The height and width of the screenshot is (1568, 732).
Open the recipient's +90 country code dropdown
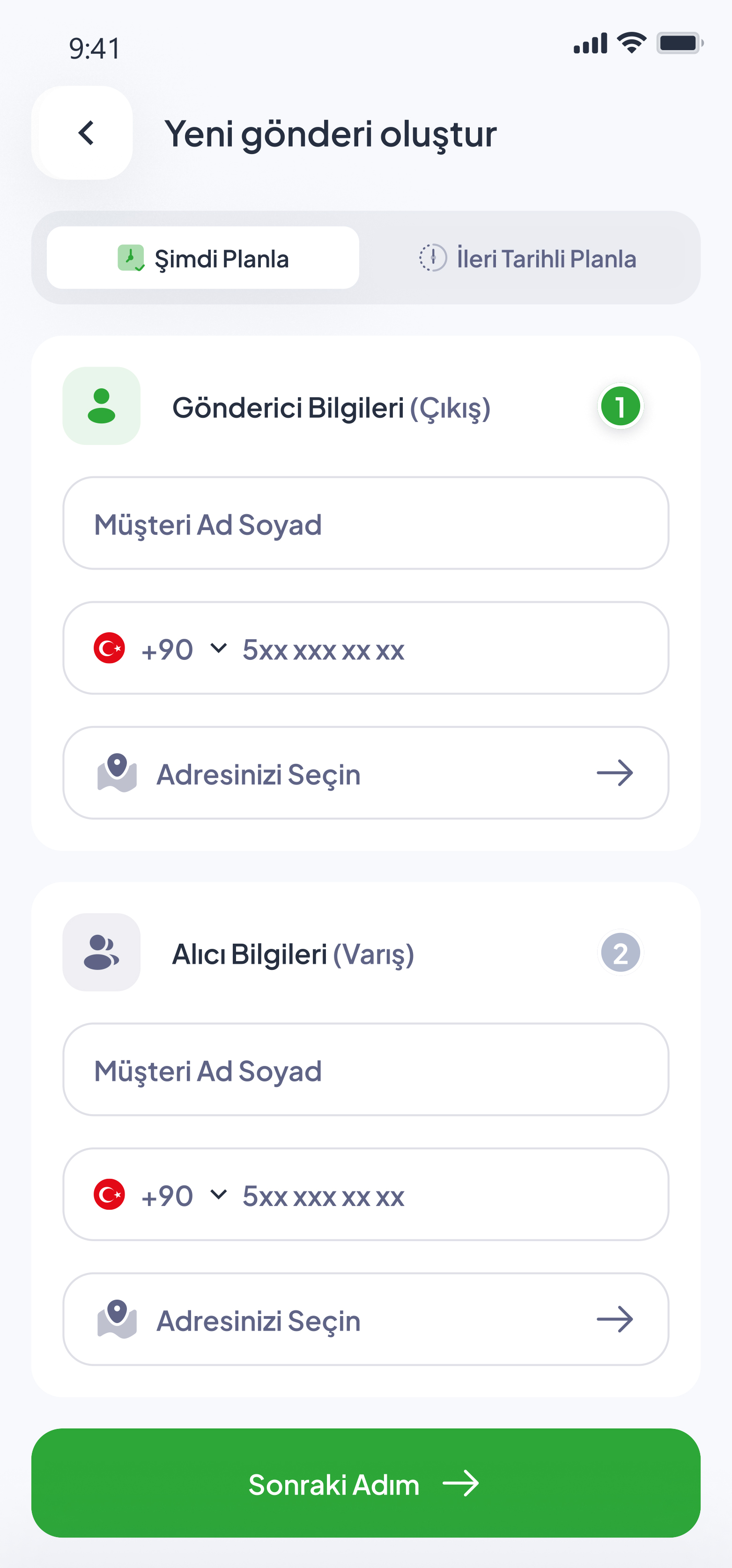161,1195
